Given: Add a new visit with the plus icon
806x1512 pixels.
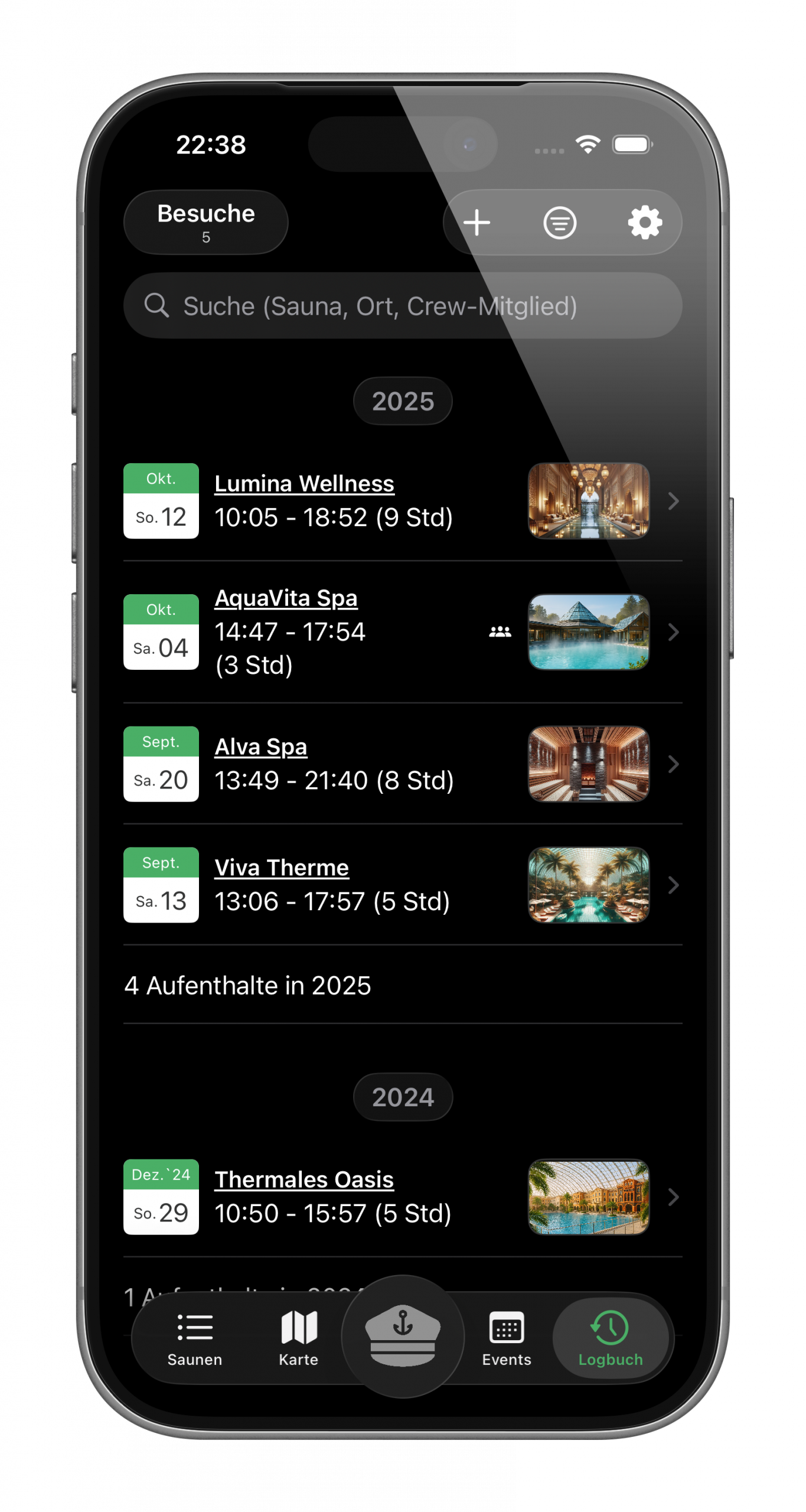Looking at the screenshot, I should (x=477, y=223).
